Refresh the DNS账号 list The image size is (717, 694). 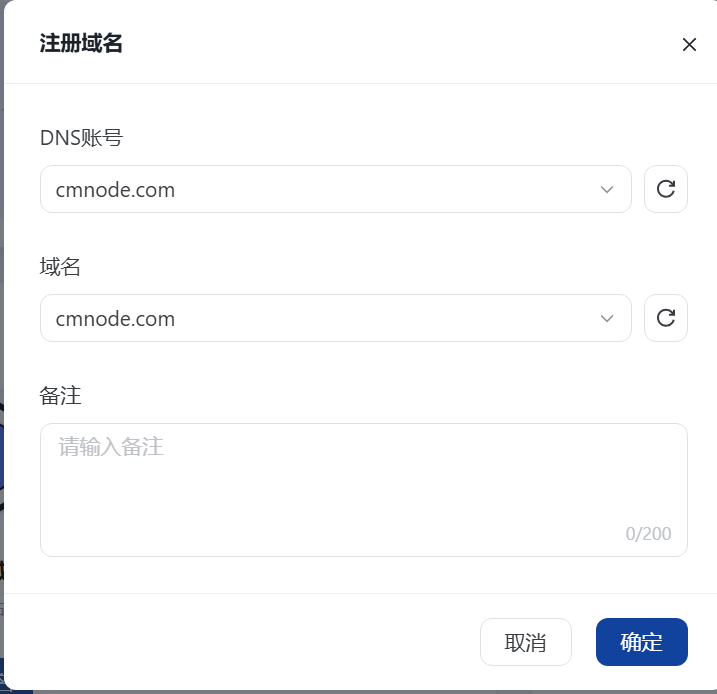[x=665, y=189]
